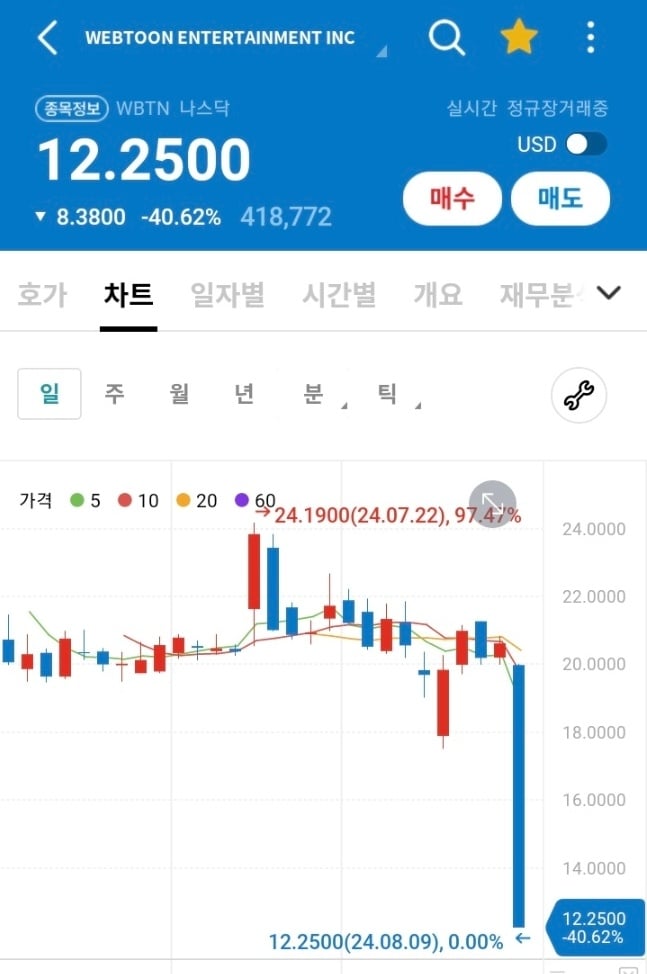647x974 pixels.
Task: Switch to the 호가 tab
Action: [42, 294]
